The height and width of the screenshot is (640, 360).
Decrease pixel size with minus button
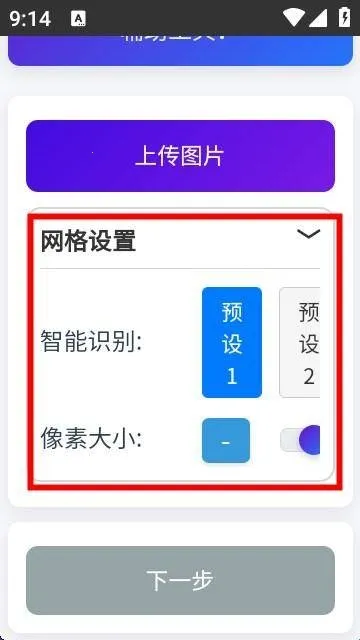point(226,440)
